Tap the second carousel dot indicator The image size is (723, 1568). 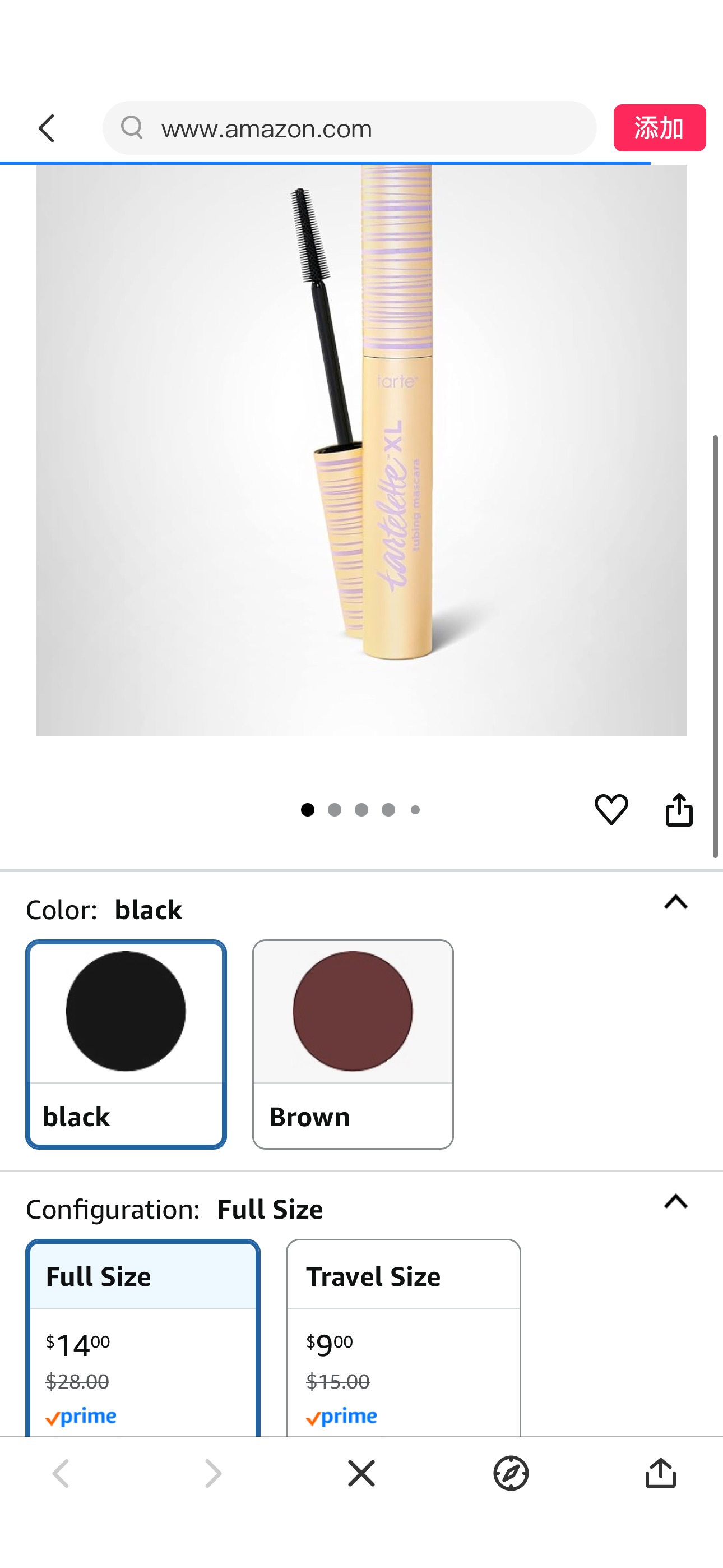(x=335, y=810)
